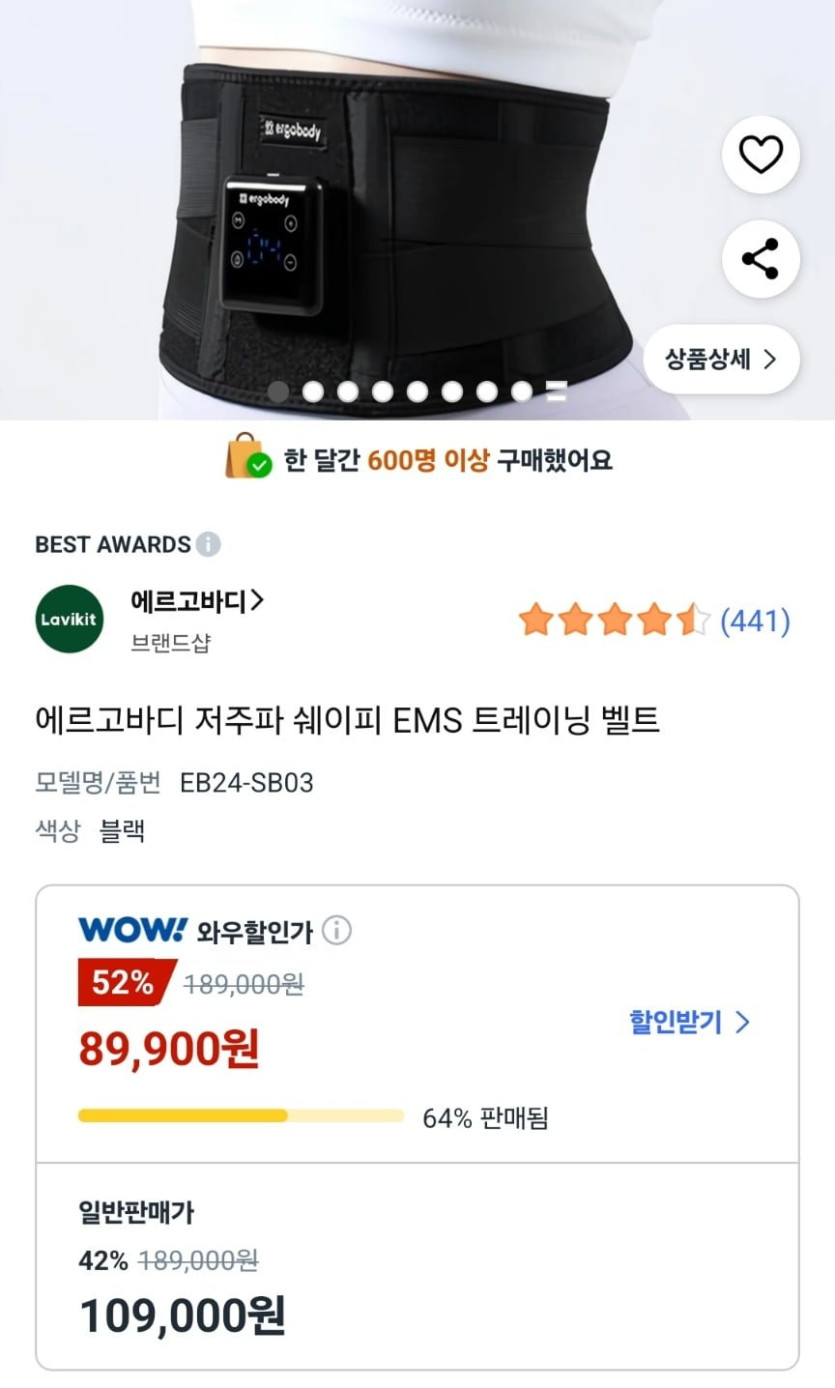835x1388 pixels.
Task: Open the BEST AWARDS info icon
Action: pos(208,545)
